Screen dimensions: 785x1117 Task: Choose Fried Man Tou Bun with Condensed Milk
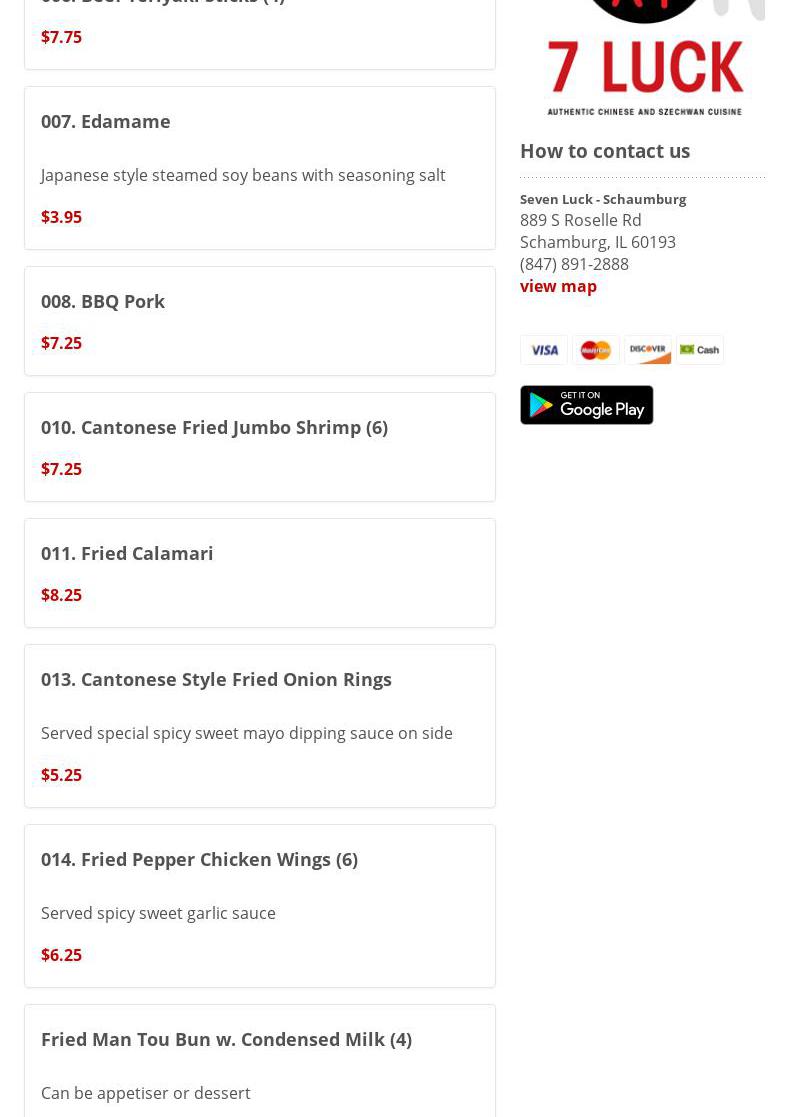coord(226,1040)
